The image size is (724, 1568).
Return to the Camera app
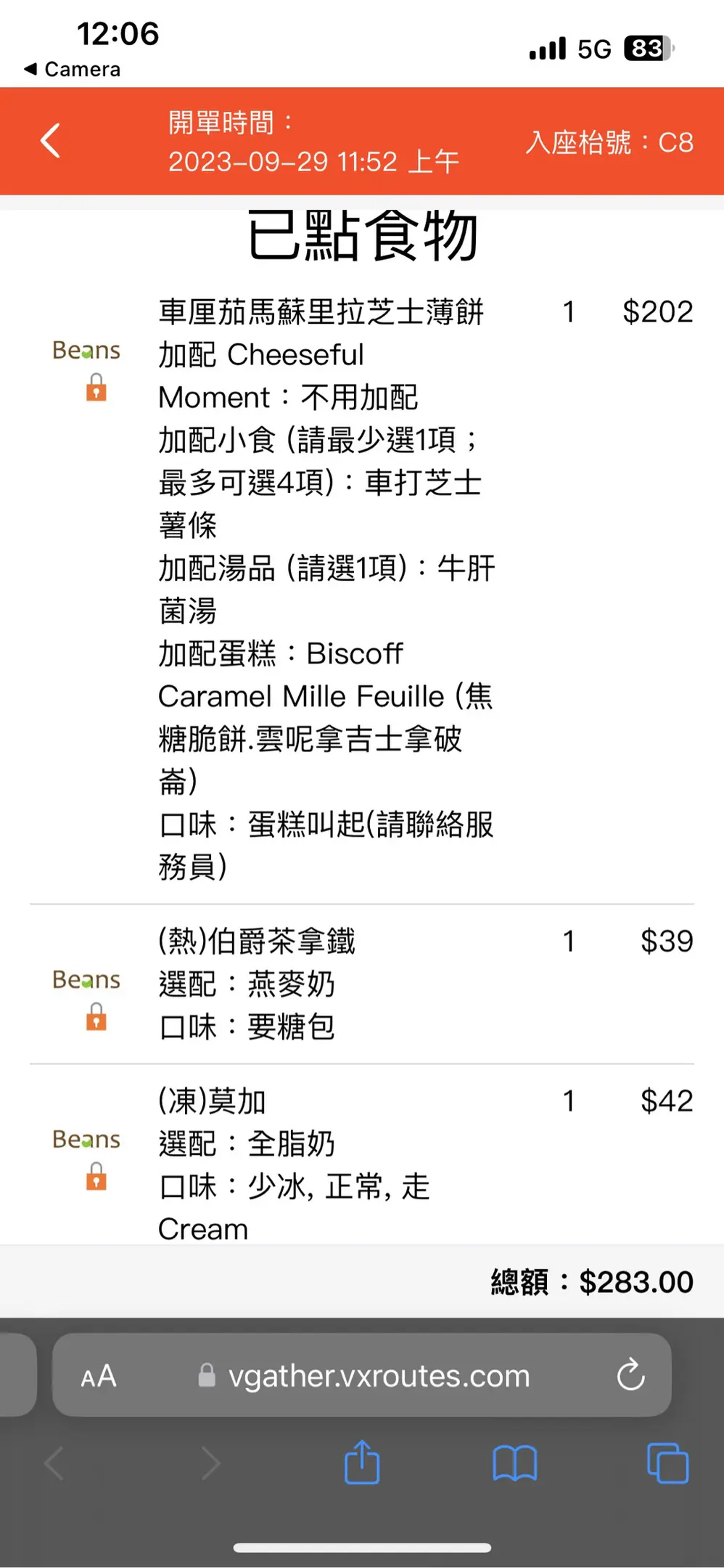point(72,69)
